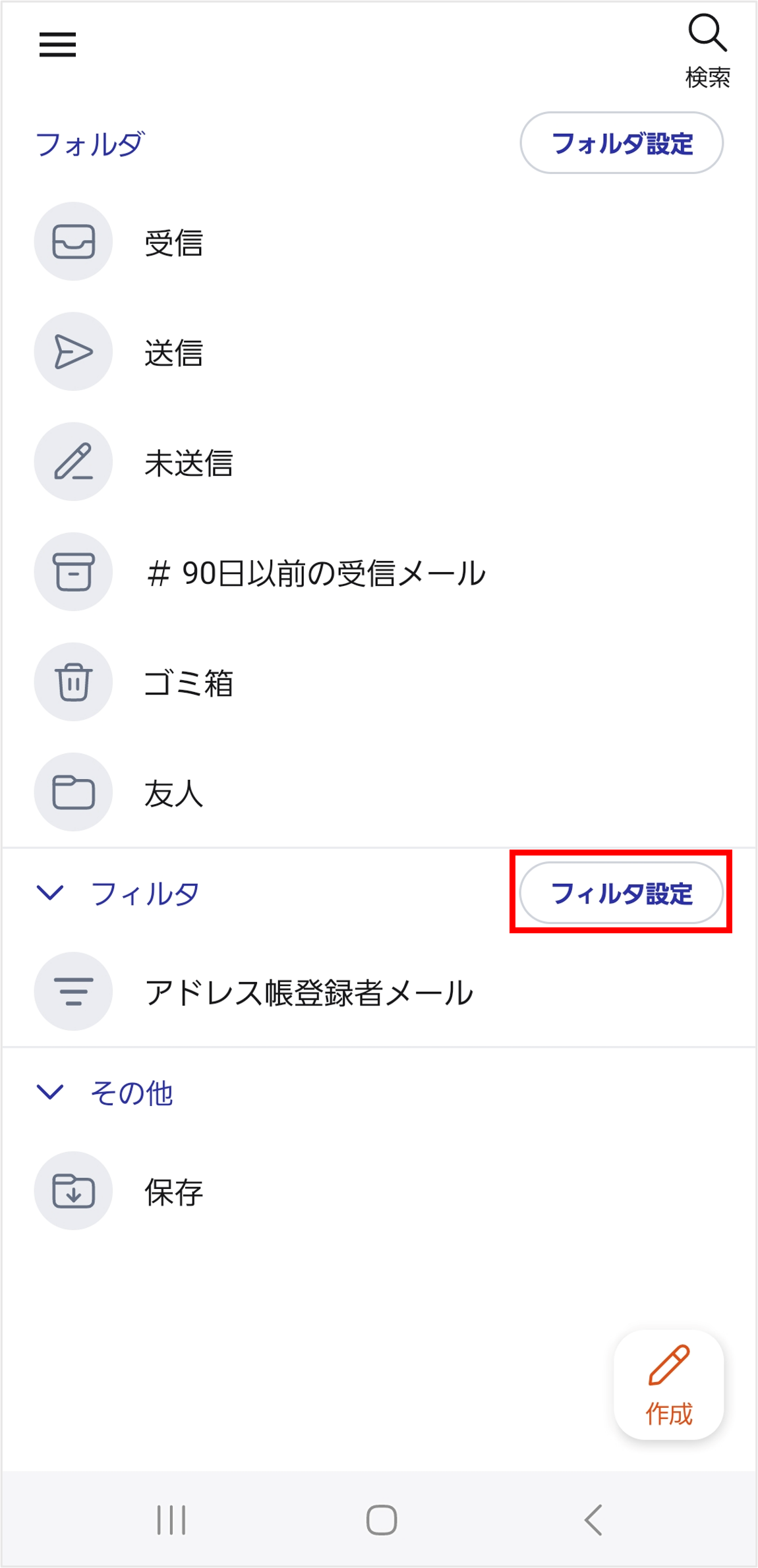The image size is (758, 1568).
Task: Open the 送信 sent folder
Action: click(173, 352)
